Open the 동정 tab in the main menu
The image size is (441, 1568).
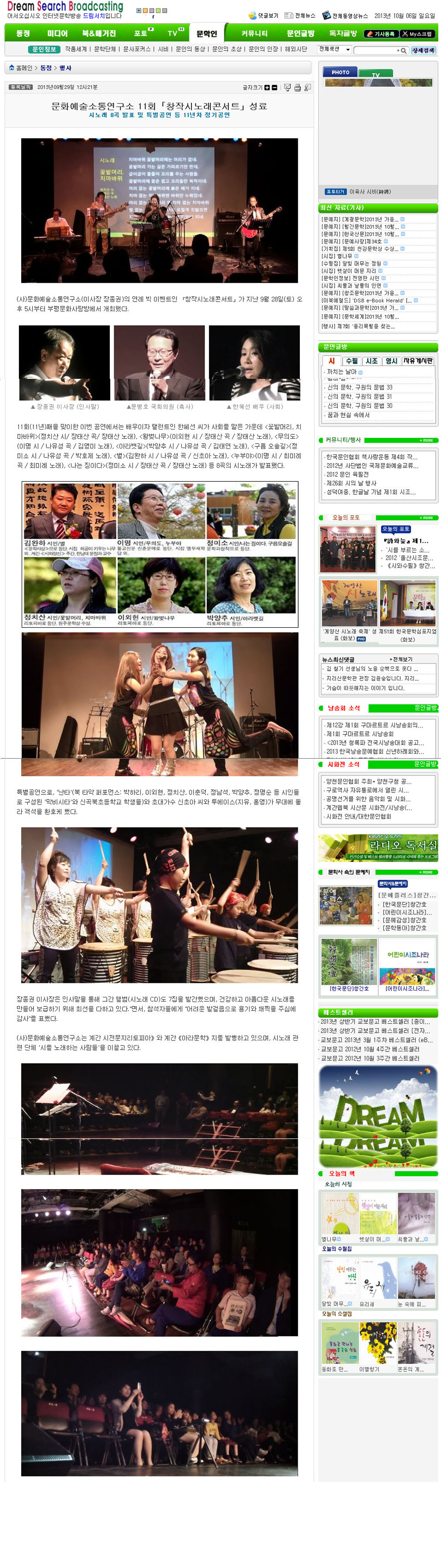click(x=23, y=33)
